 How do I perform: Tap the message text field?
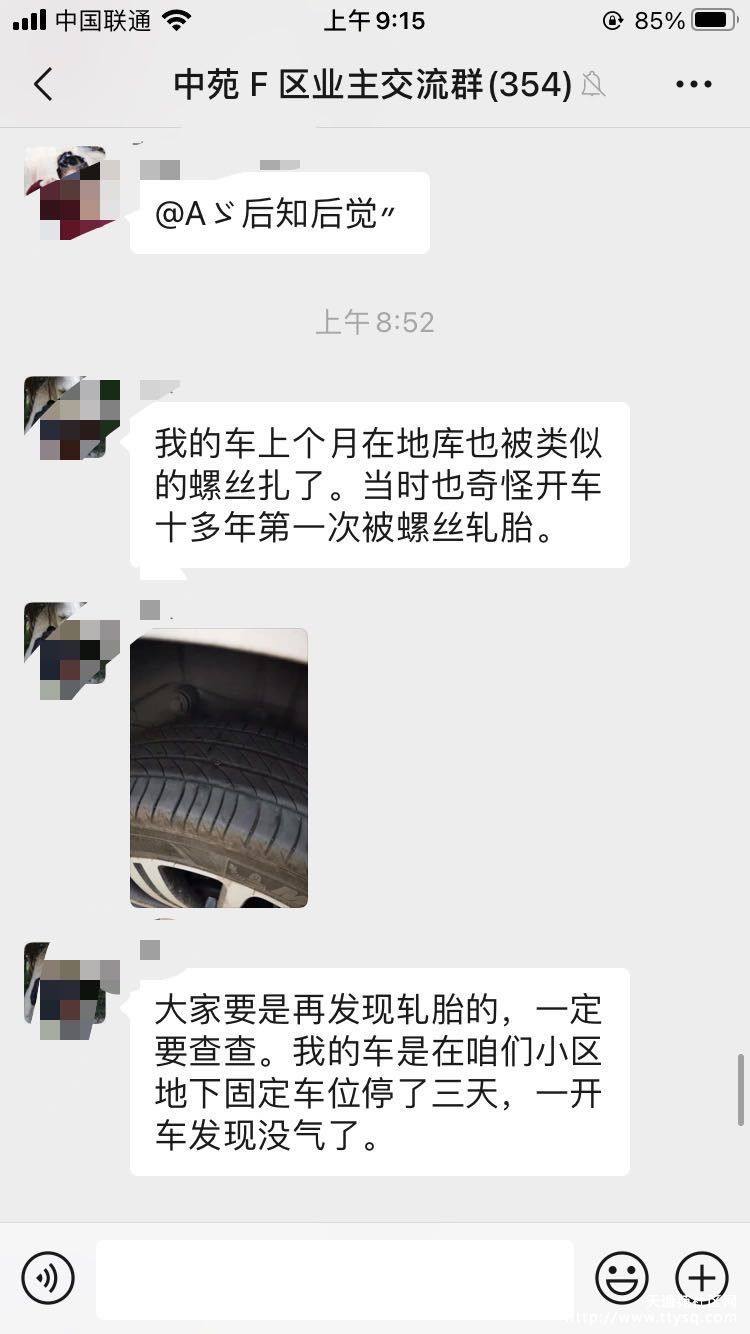[x=335, y=1278]
